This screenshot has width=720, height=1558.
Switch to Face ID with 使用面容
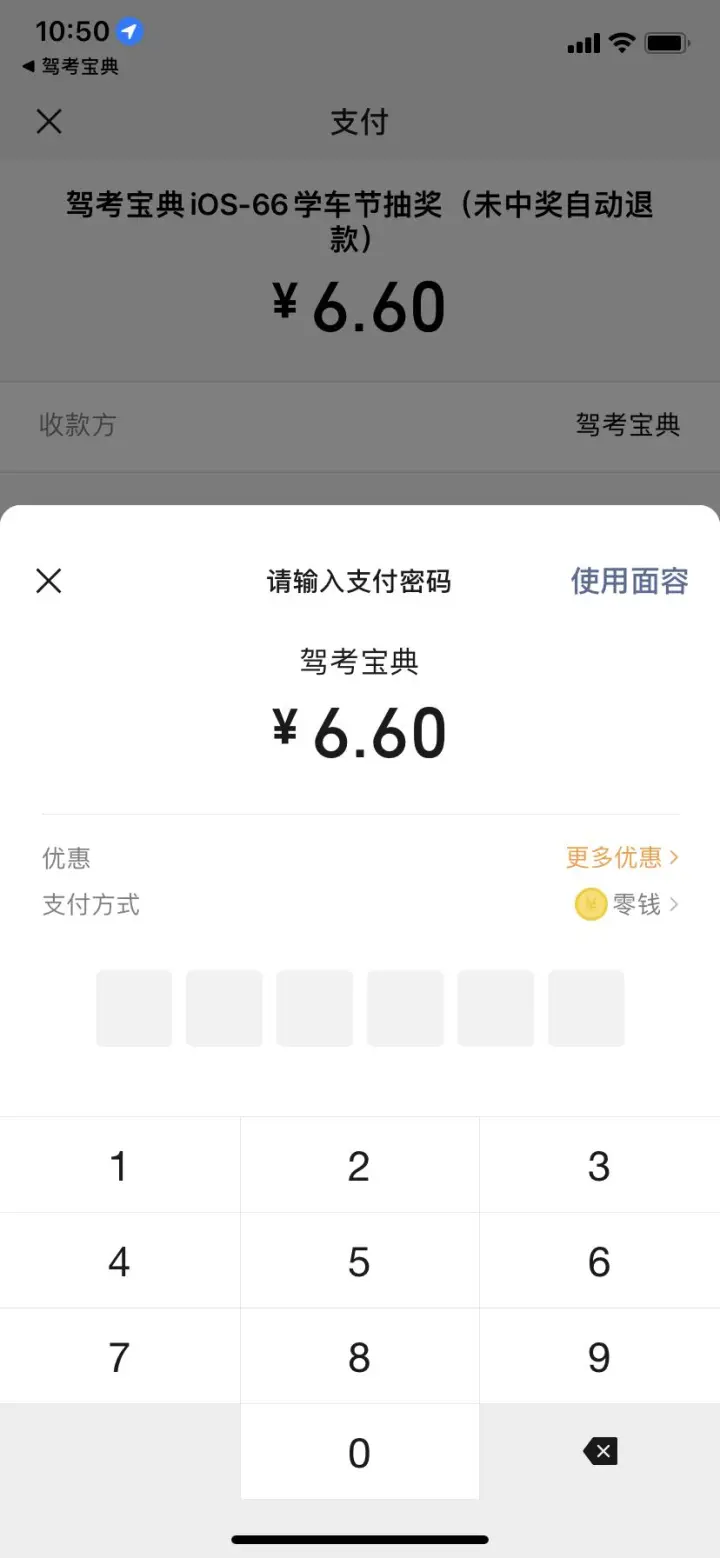[629, 581]
